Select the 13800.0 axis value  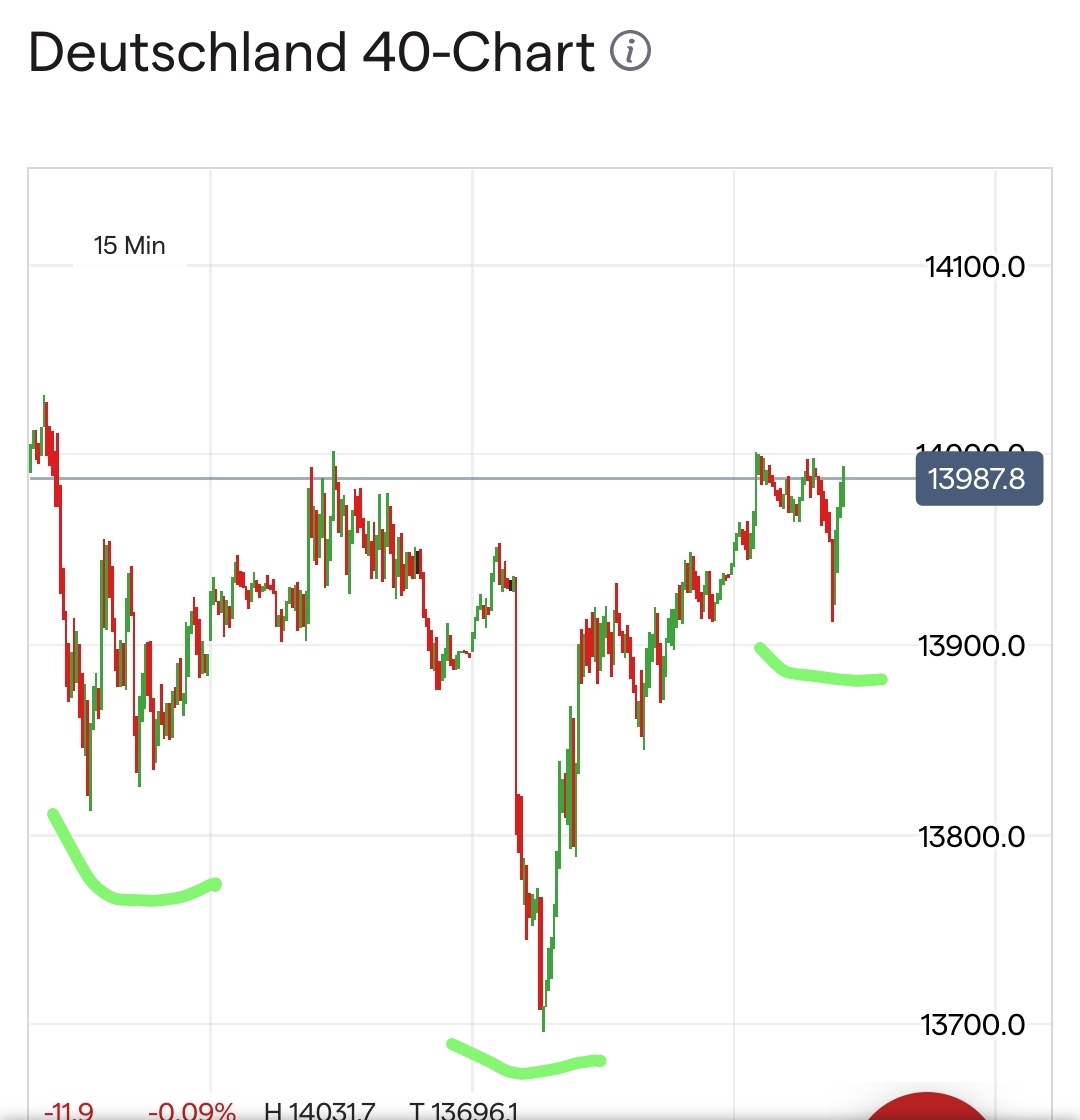(973, 837)
